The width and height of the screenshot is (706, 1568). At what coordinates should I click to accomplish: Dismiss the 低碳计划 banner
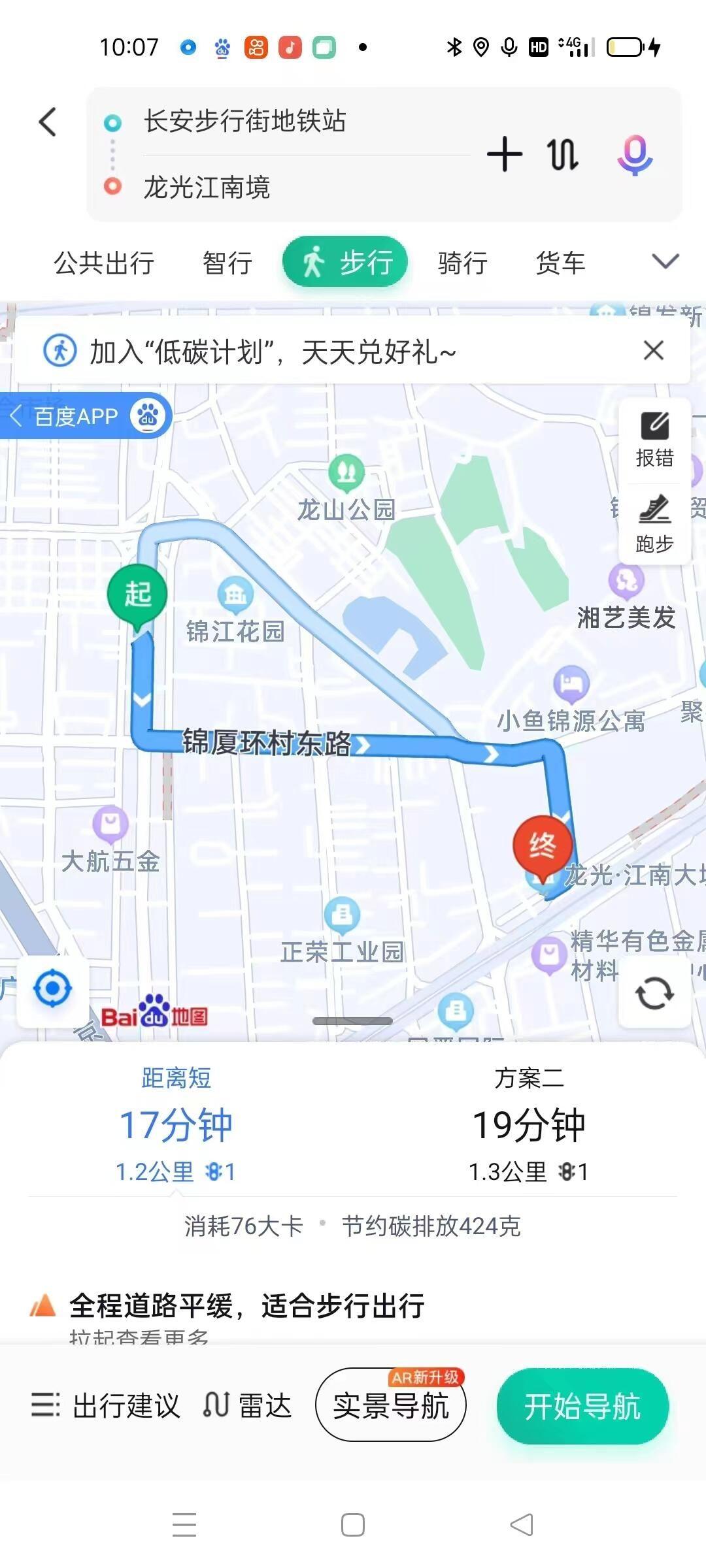653,351
